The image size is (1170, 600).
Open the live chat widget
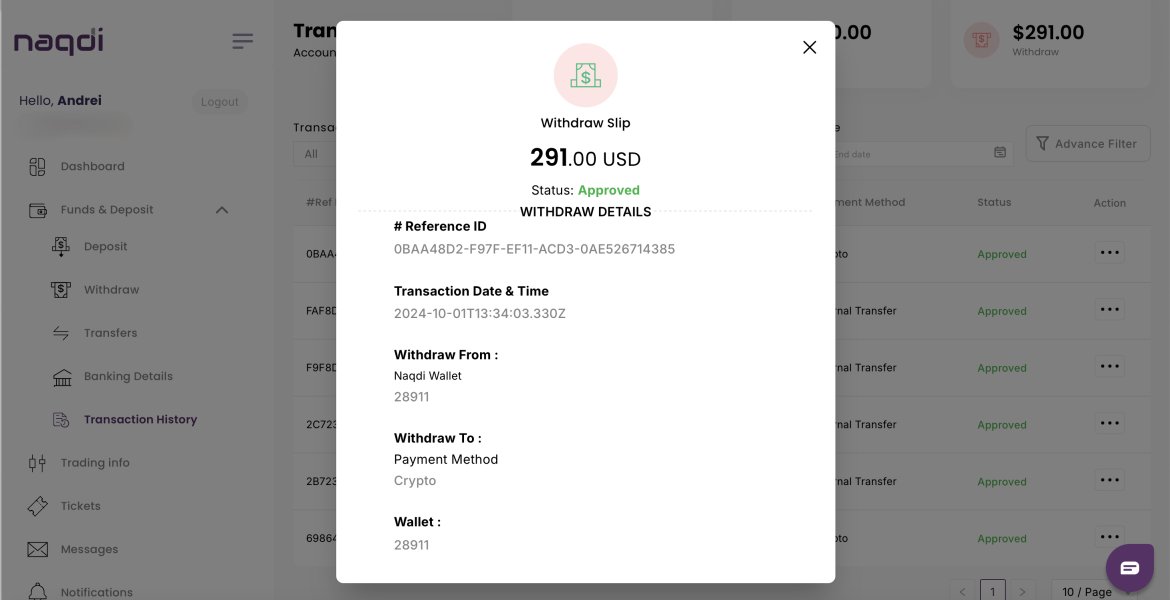(1129, 568)
